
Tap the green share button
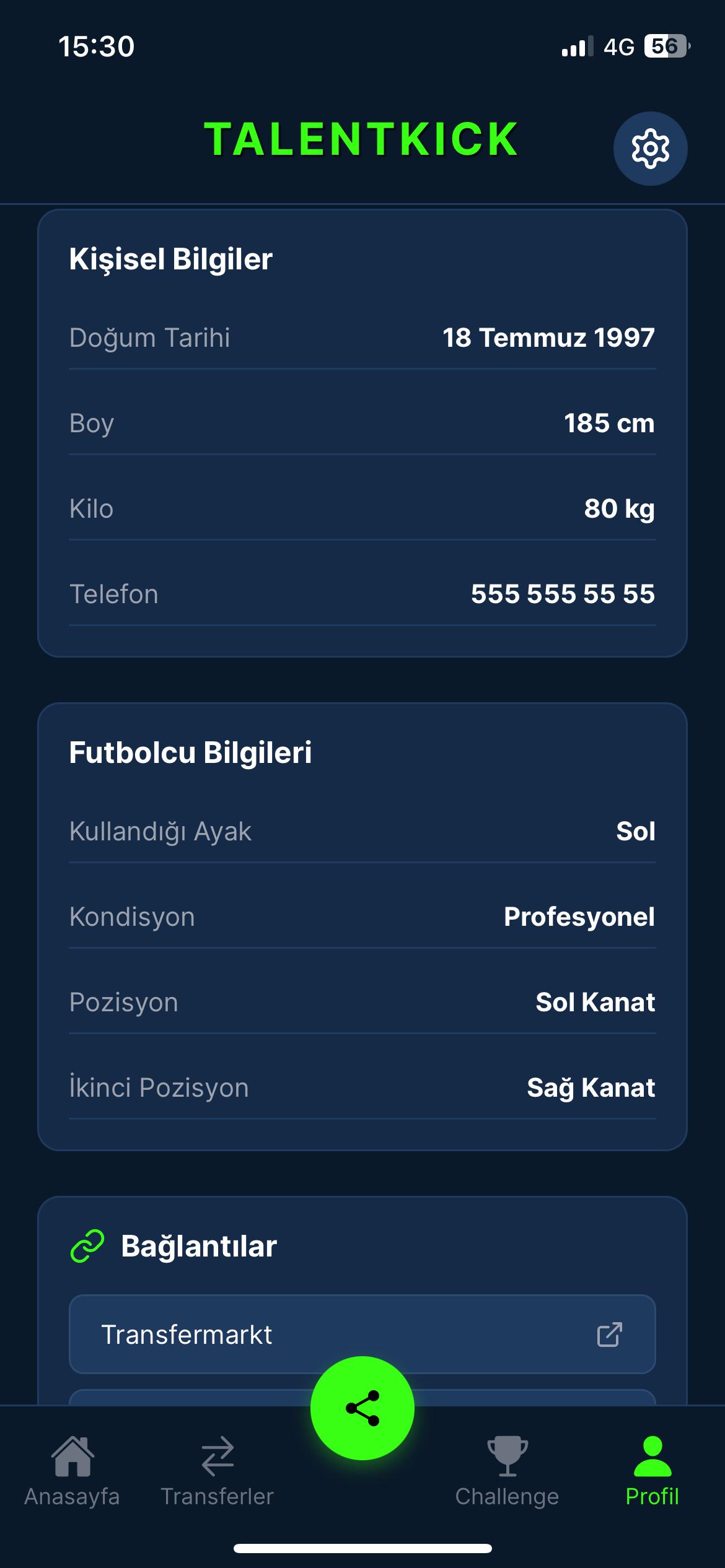pyautogui.click(x=362, y=1408)
